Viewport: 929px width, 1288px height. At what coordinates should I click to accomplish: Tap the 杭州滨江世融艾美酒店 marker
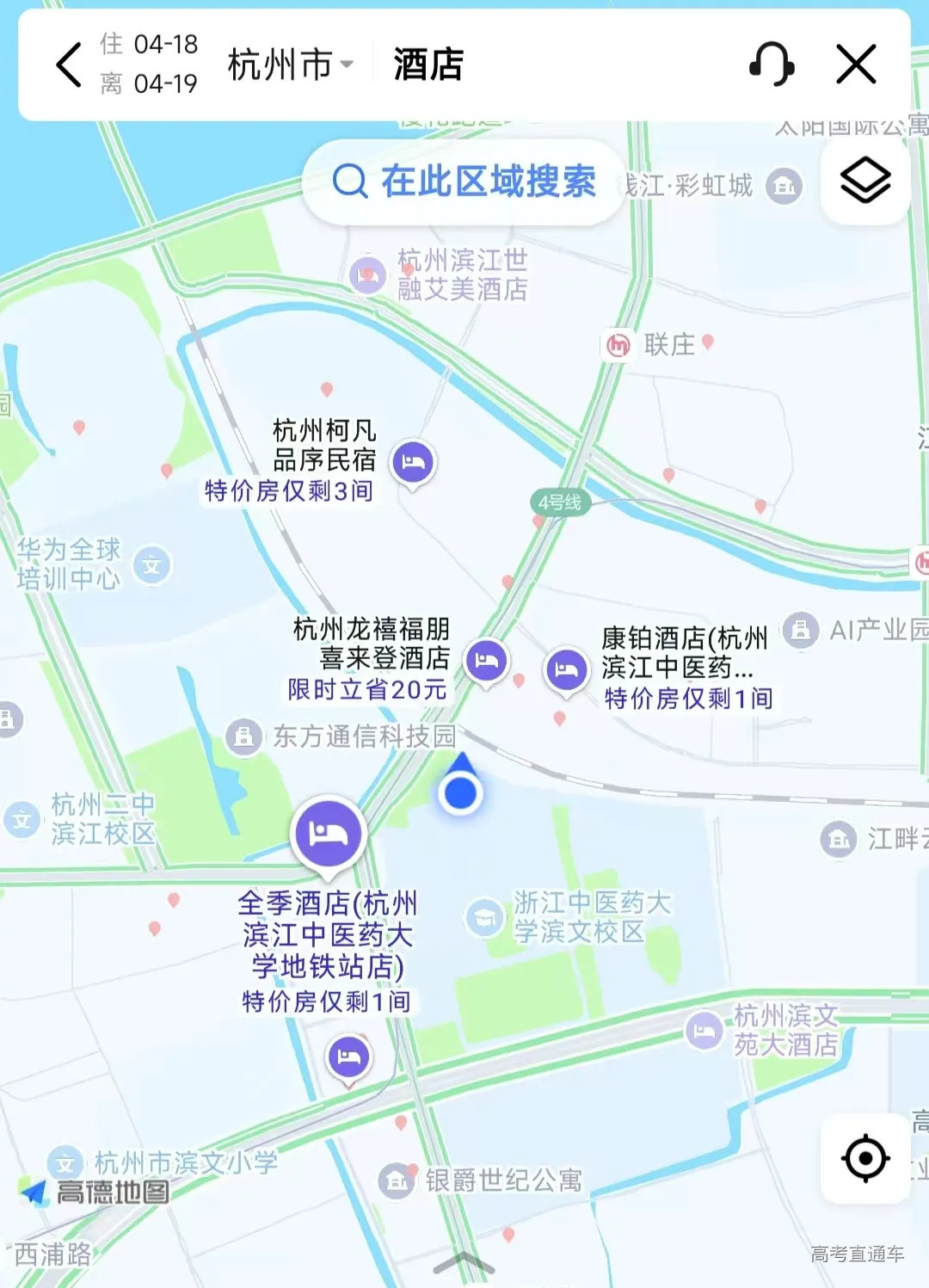coord(367,274)
